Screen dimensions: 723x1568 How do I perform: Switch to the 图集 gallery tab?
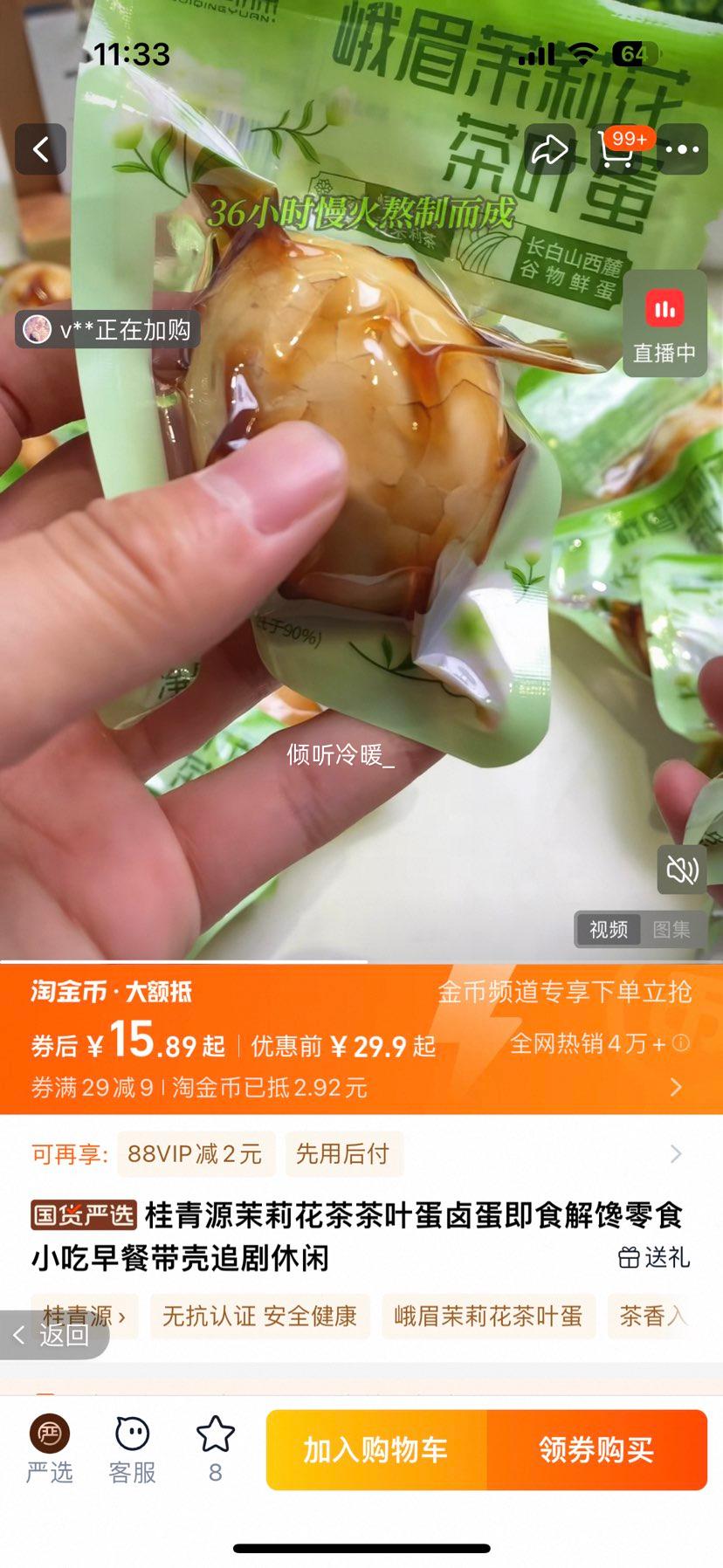pos(671,930)
